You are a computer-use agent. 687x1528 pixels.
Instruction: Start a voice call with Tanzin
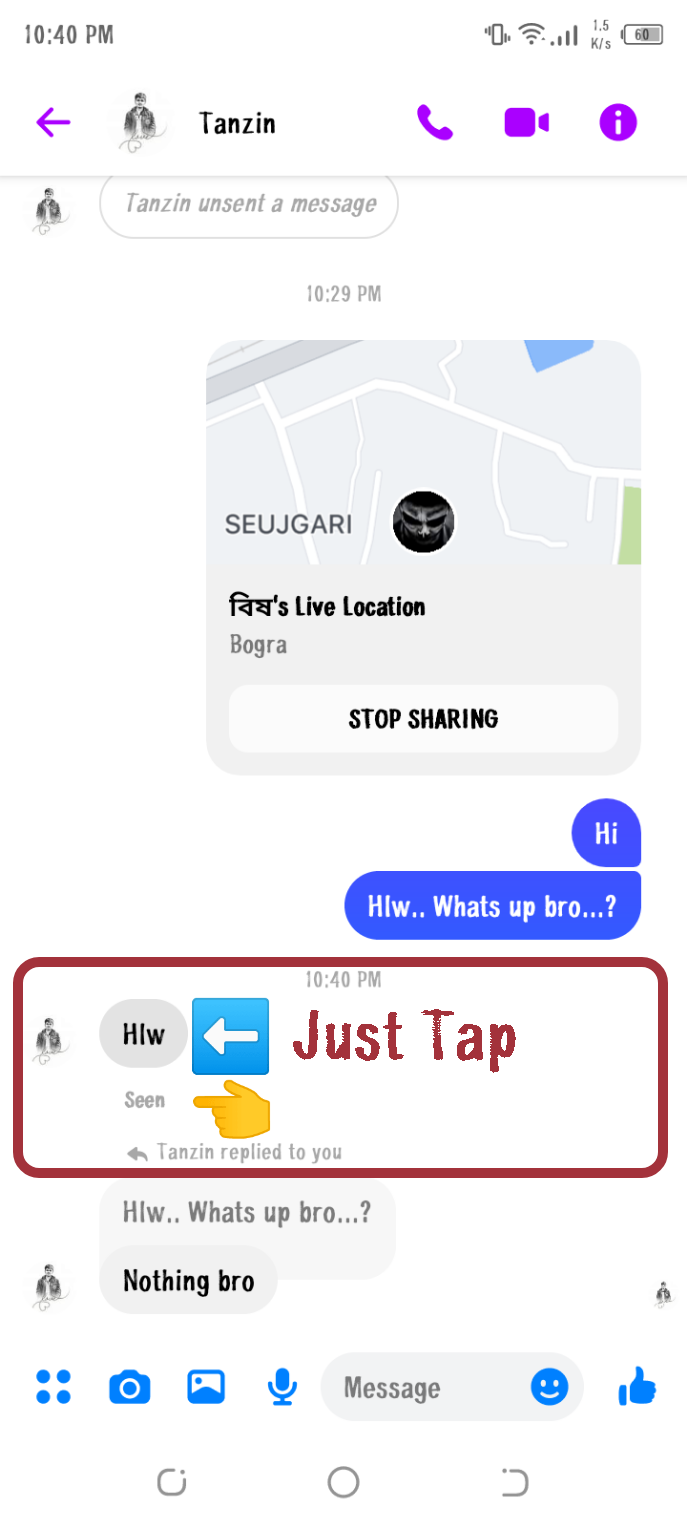click(435, 123)
